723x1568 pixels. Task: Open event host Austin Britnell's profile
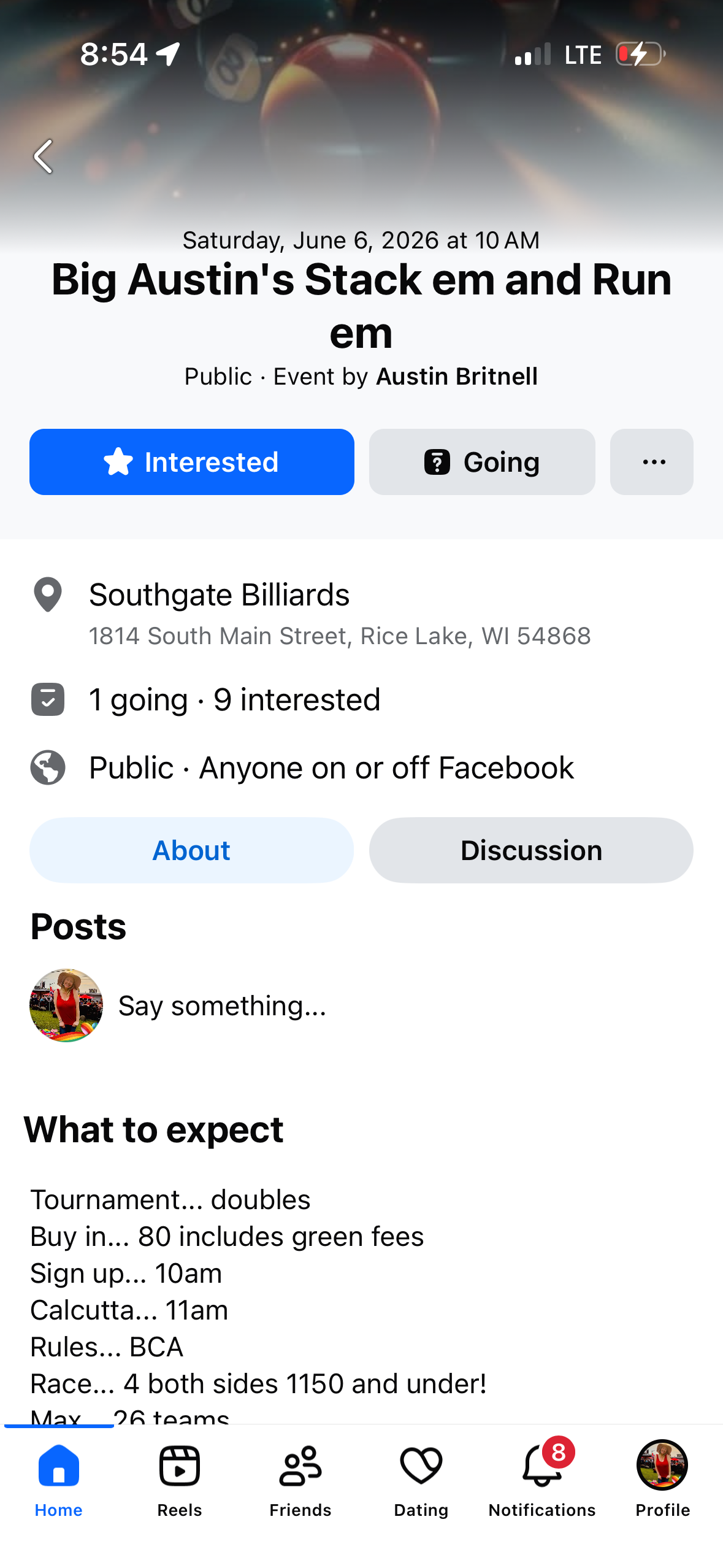457,377
